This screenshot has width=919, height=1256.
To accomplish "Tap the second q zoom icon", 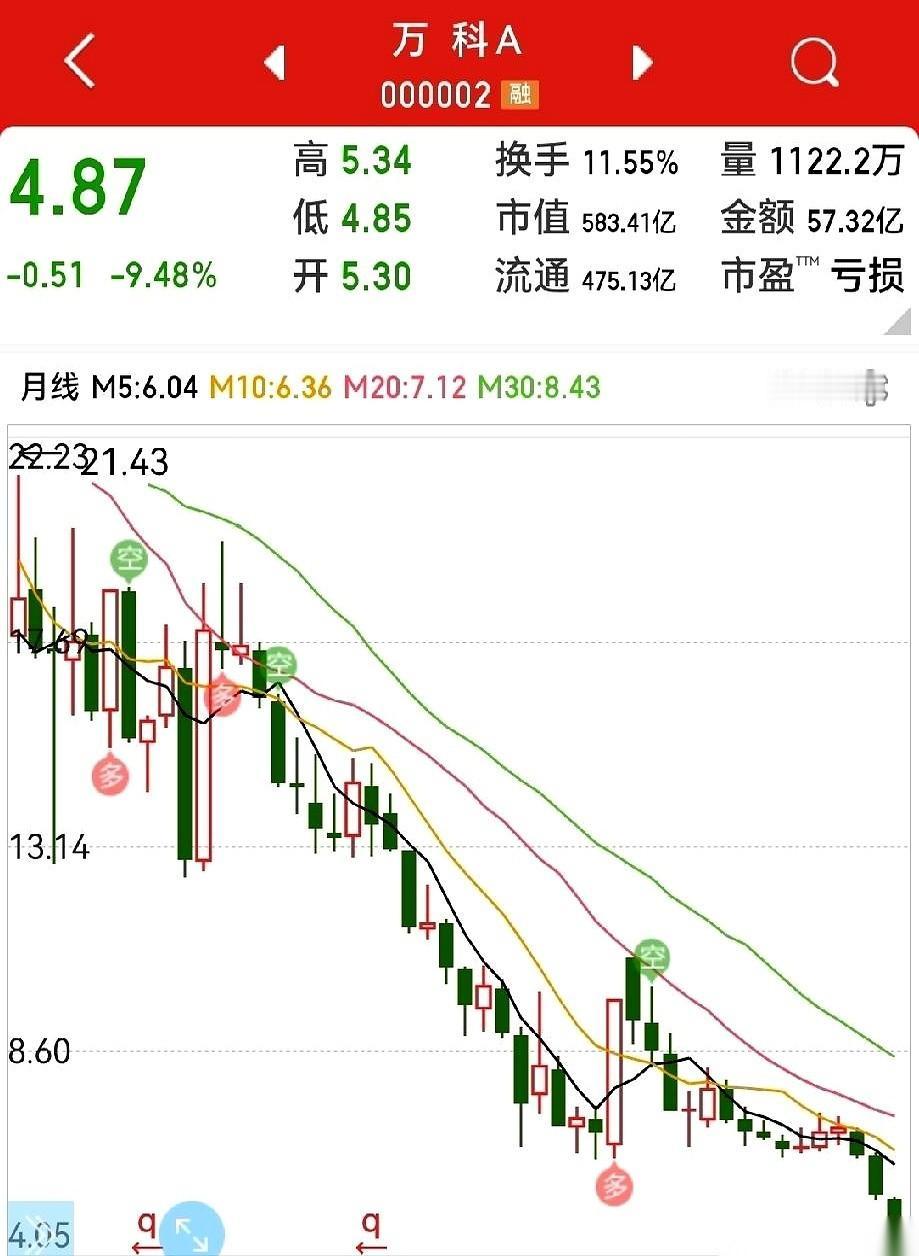I will (369, 1224).
